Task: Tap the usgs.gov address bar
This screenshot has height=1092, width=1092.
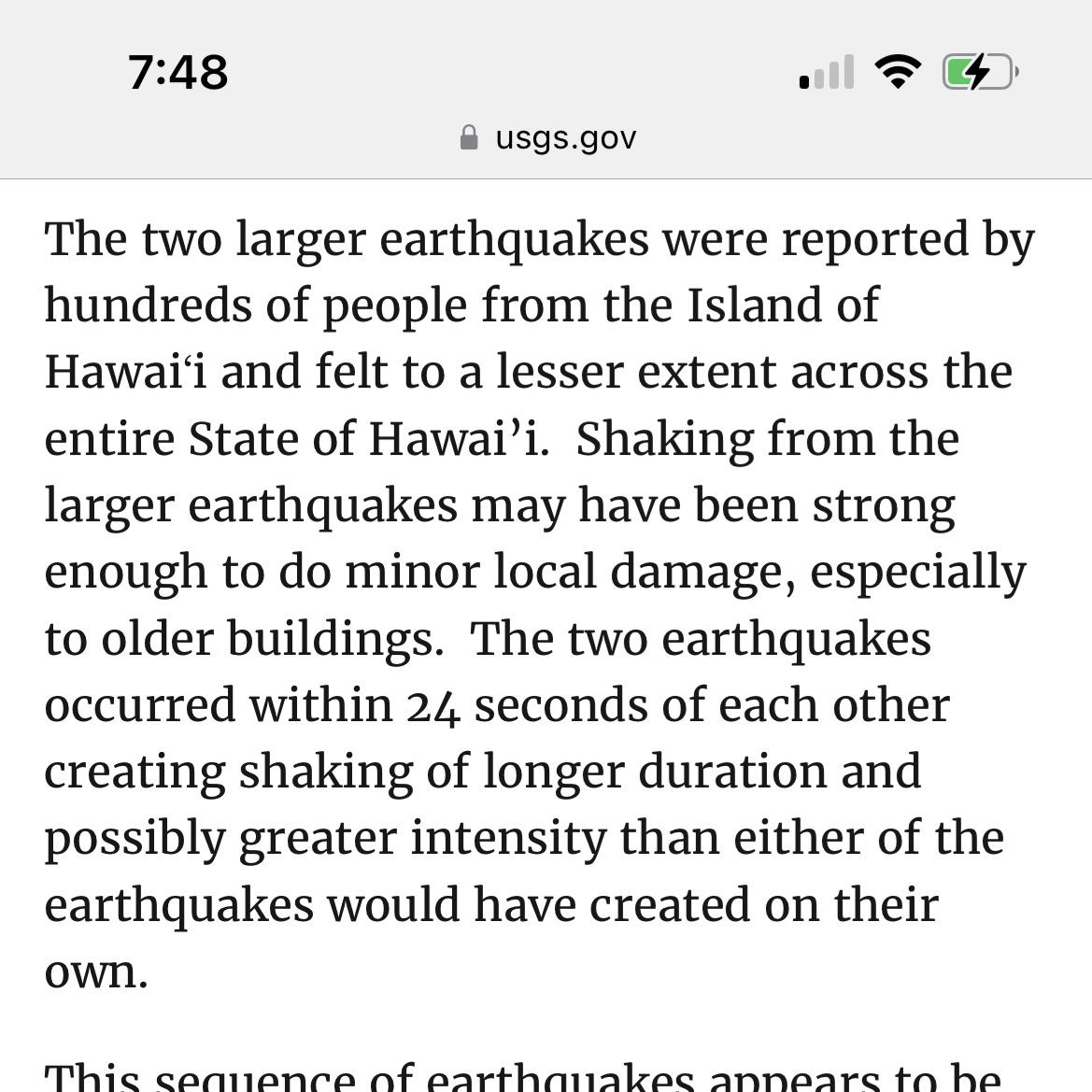Action: pyautogui.click(x=549, y=138)
